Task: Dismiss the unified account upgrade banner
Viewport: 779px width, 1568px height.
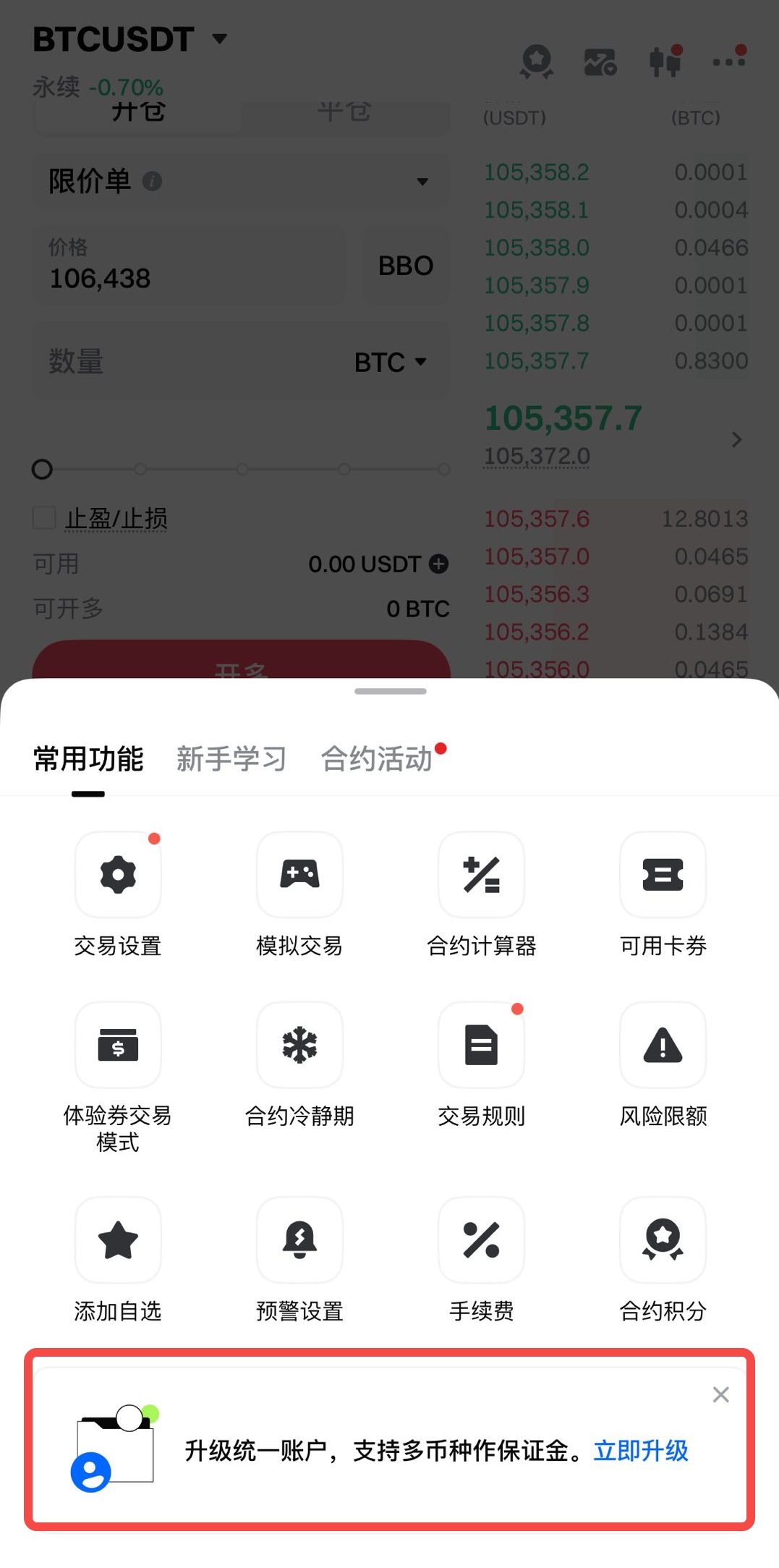Action: (720, 1394)
